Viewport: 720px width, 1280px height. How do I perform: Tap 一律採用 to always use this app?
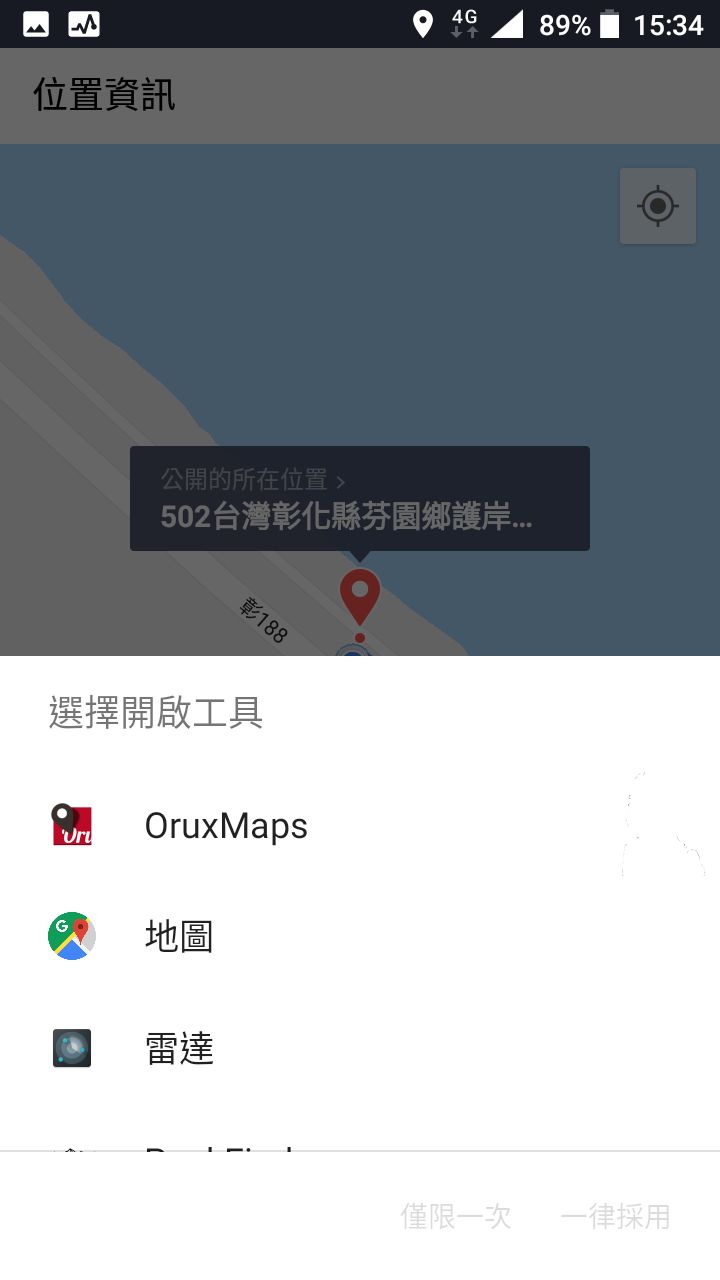615,1216
